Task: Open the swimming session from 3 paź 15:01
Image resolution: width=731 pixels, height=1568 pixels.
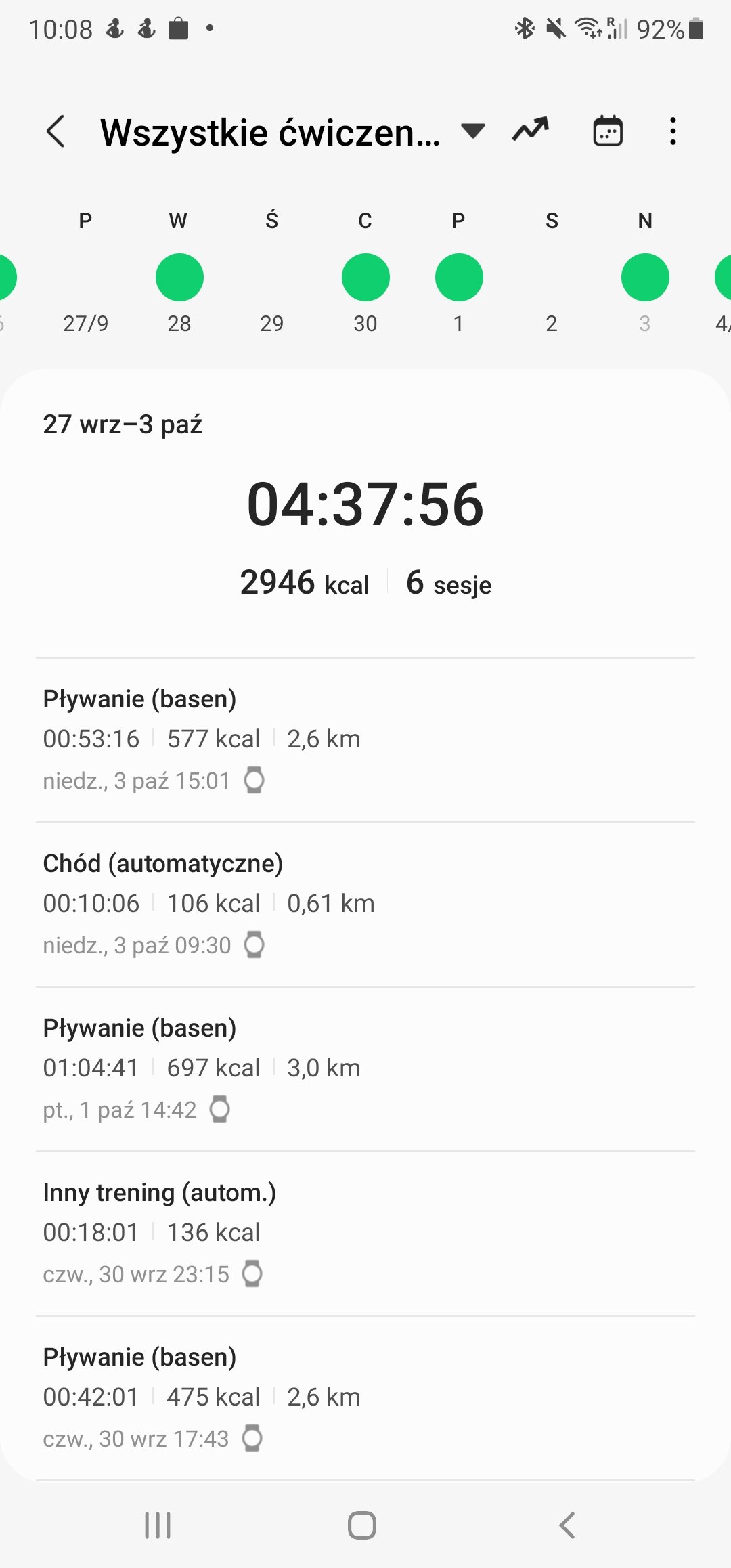Action: click(x=365, y=740)
